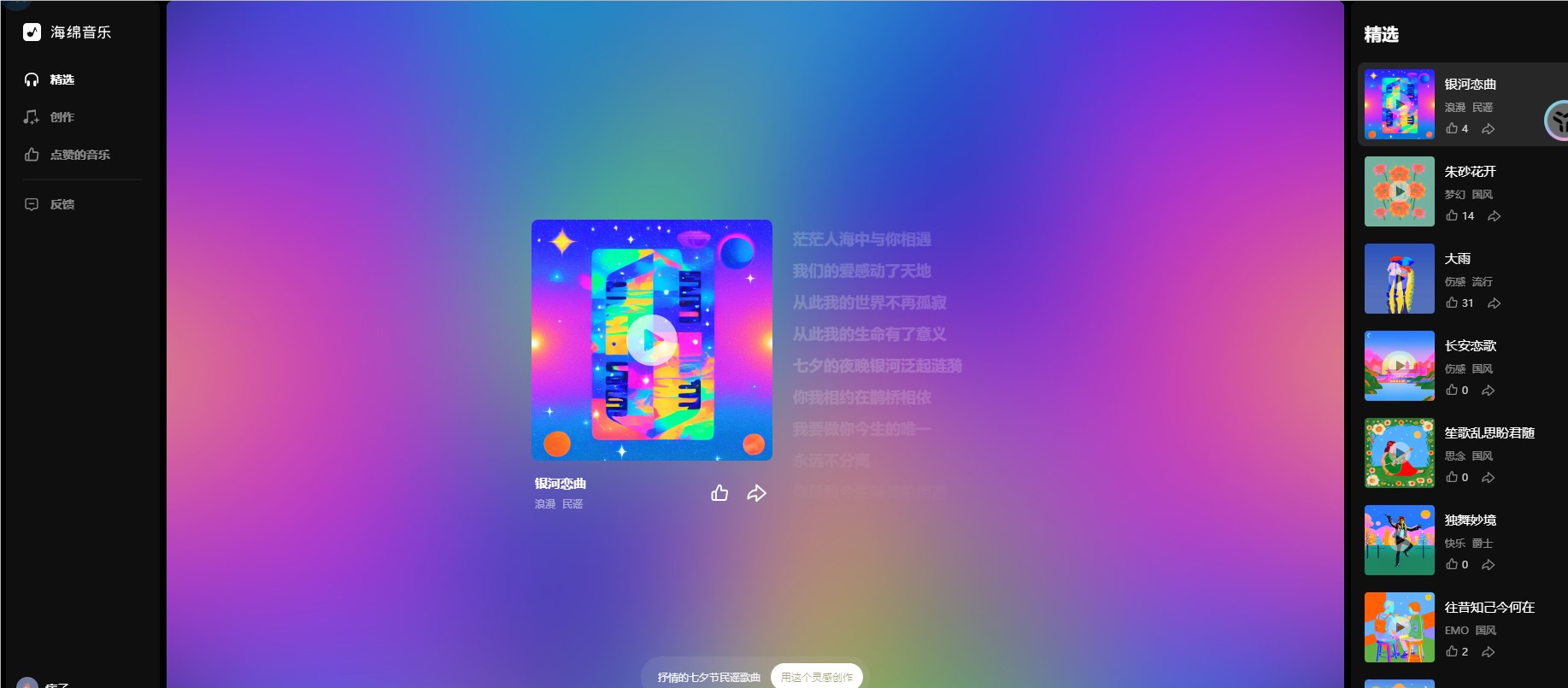Open 独舞妙境 from the featured list
This screenshot has height=688, width=1568.
[x=1470, y=520]
